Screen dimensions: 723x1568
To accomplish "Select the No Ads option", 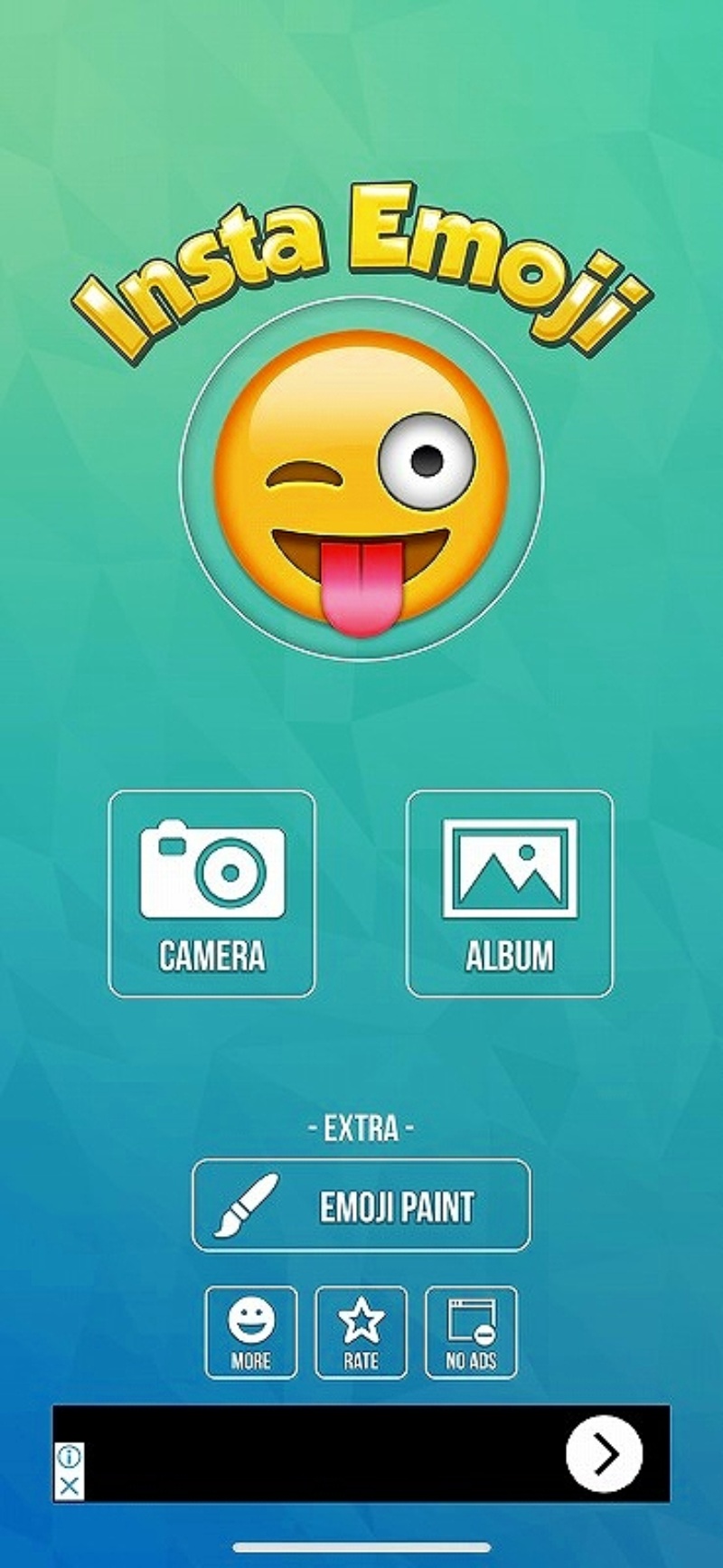I will tap(471, 1332).
